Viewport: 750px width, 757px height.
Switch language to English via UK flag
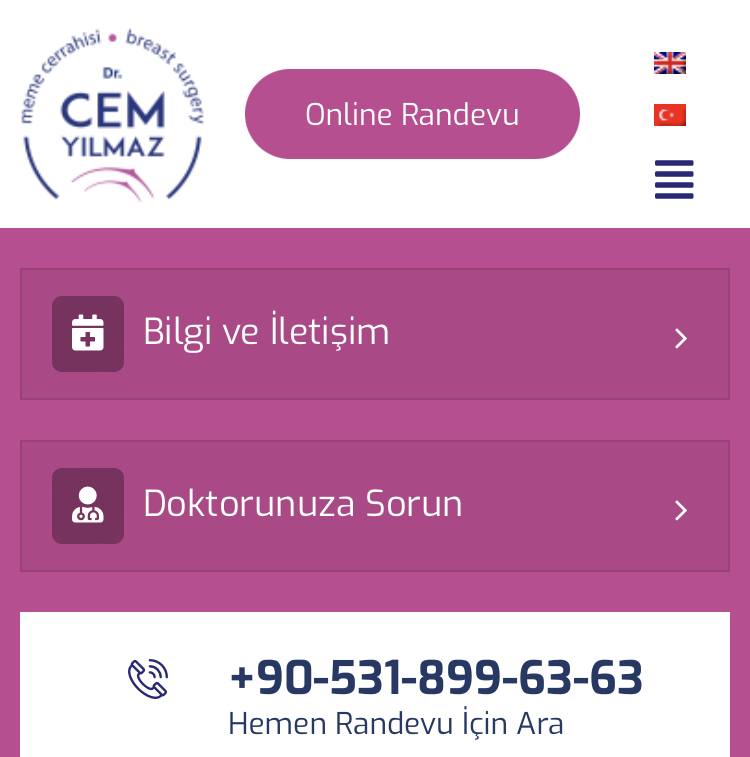coord(669,63)
